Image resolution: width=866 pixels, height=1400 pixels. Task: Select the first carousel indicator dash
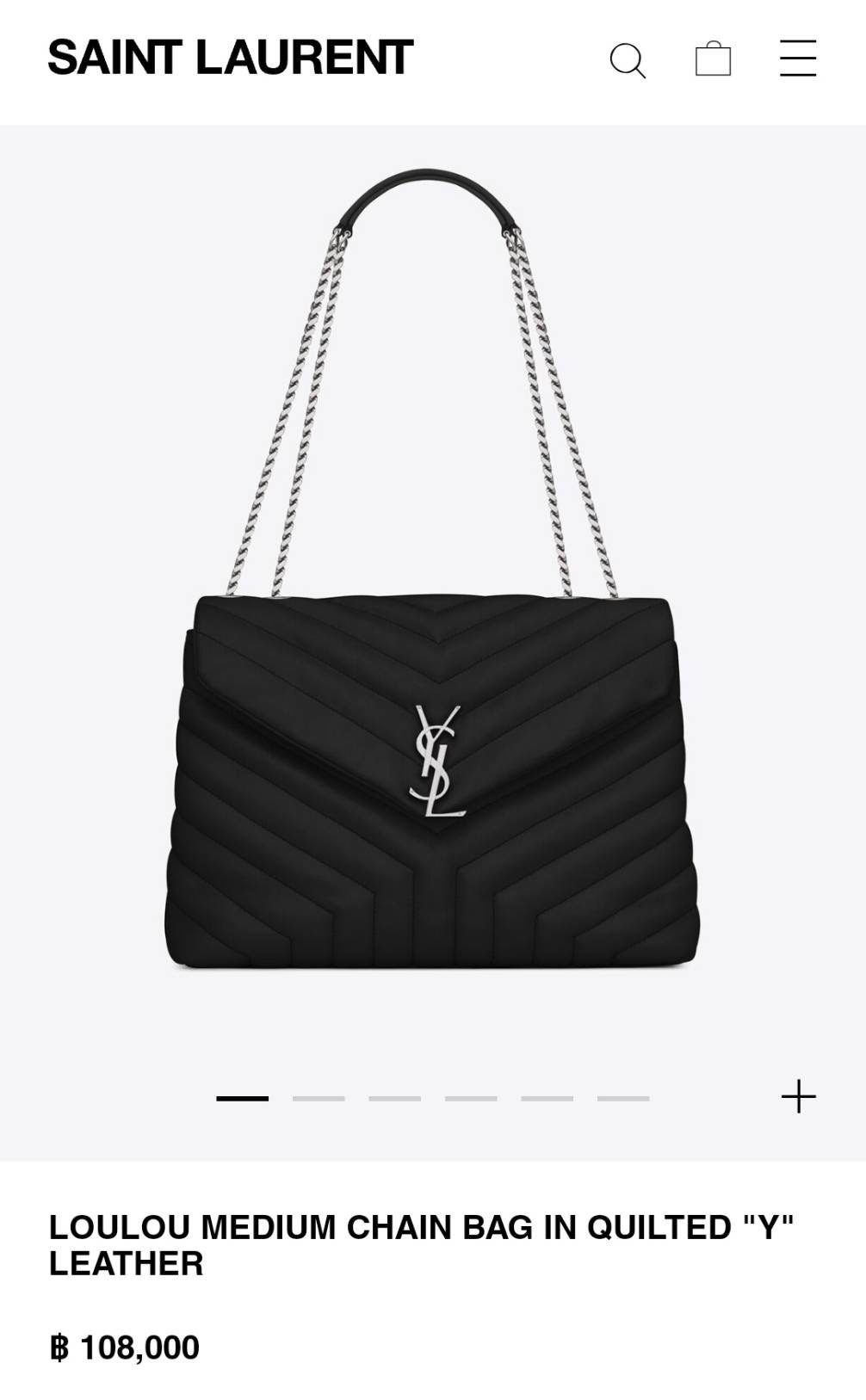pyautogui.click(x=245, y=1095)
